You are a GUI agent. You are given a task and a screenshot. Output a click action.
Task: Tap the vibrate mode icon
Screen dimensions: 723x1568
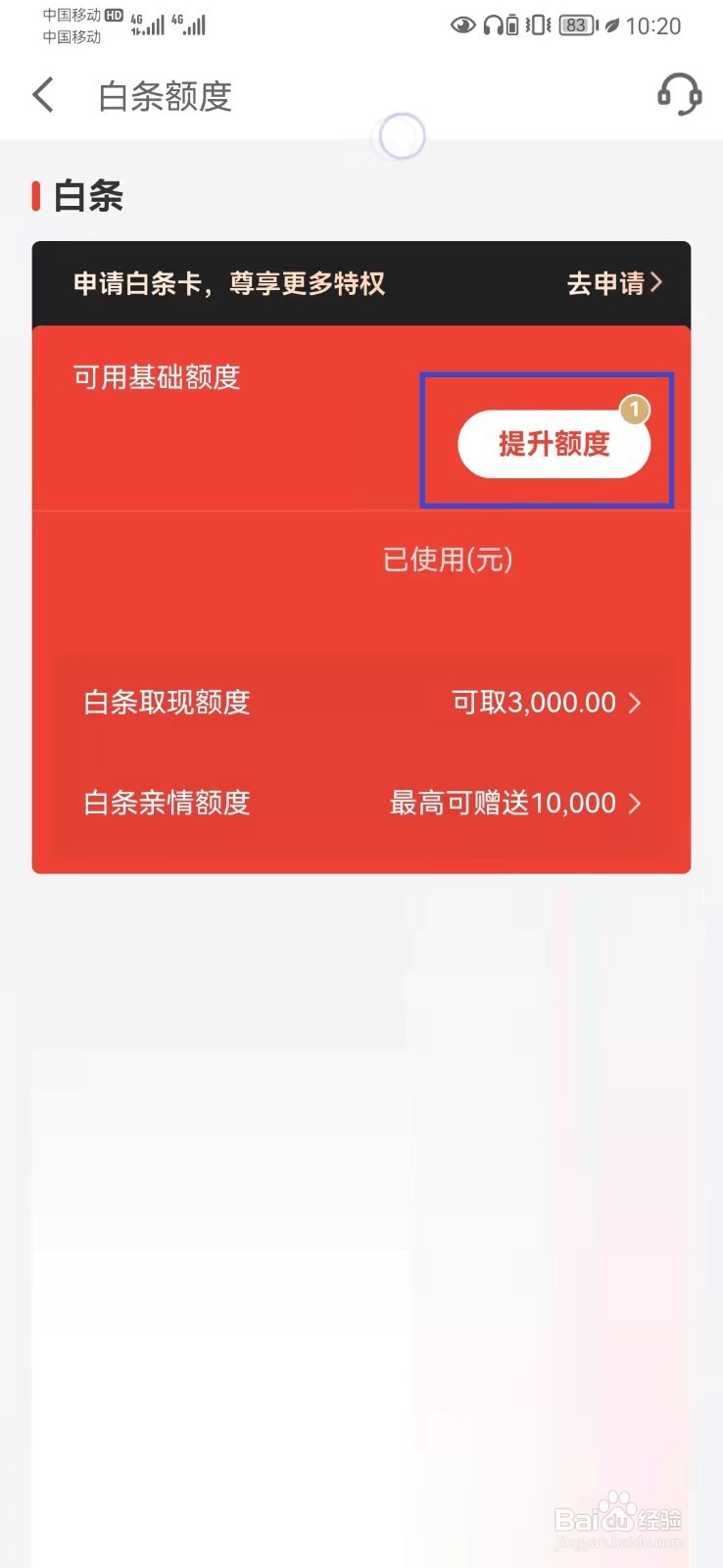(536, 25)
